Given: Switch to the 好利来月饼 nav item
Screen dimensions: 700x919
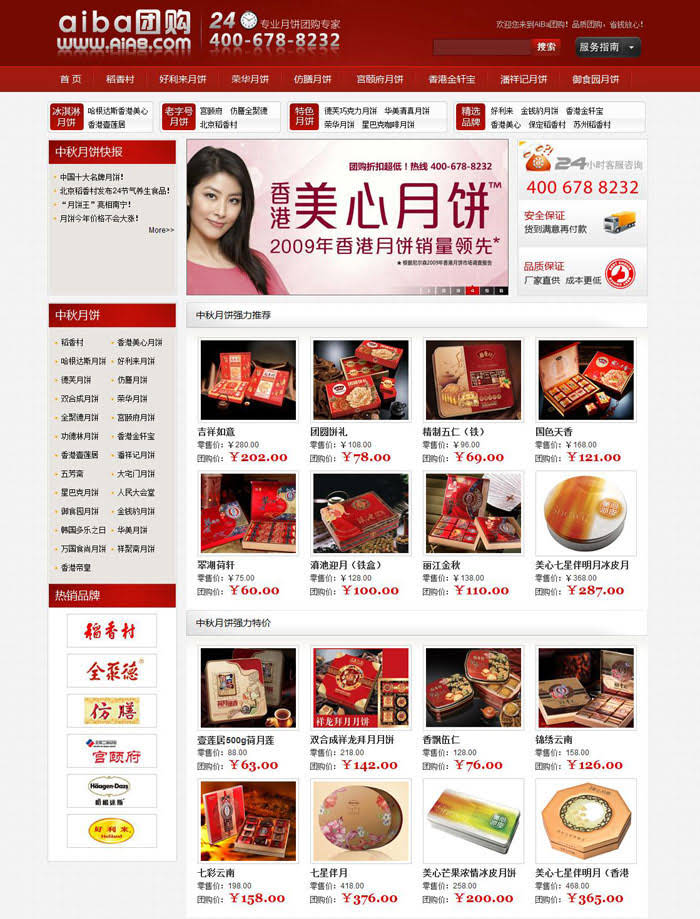Looking at the screenshot, I should (x=182, y=79).
